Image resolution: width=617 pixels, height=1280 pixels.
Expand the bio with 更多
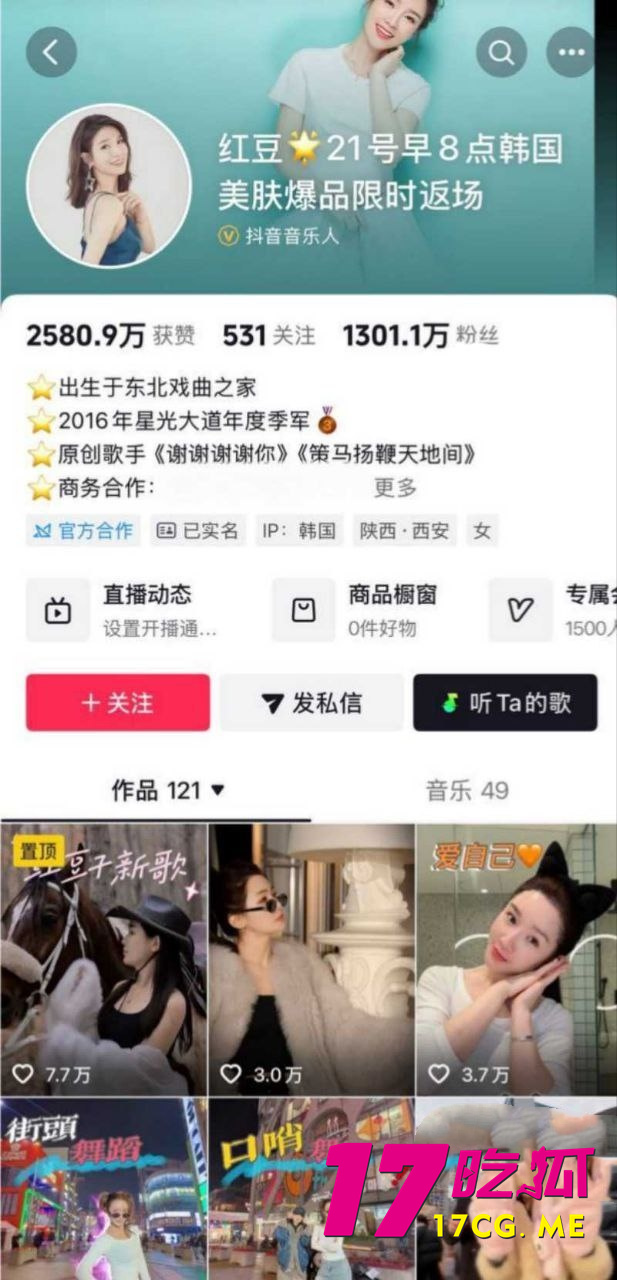[395, 488]
